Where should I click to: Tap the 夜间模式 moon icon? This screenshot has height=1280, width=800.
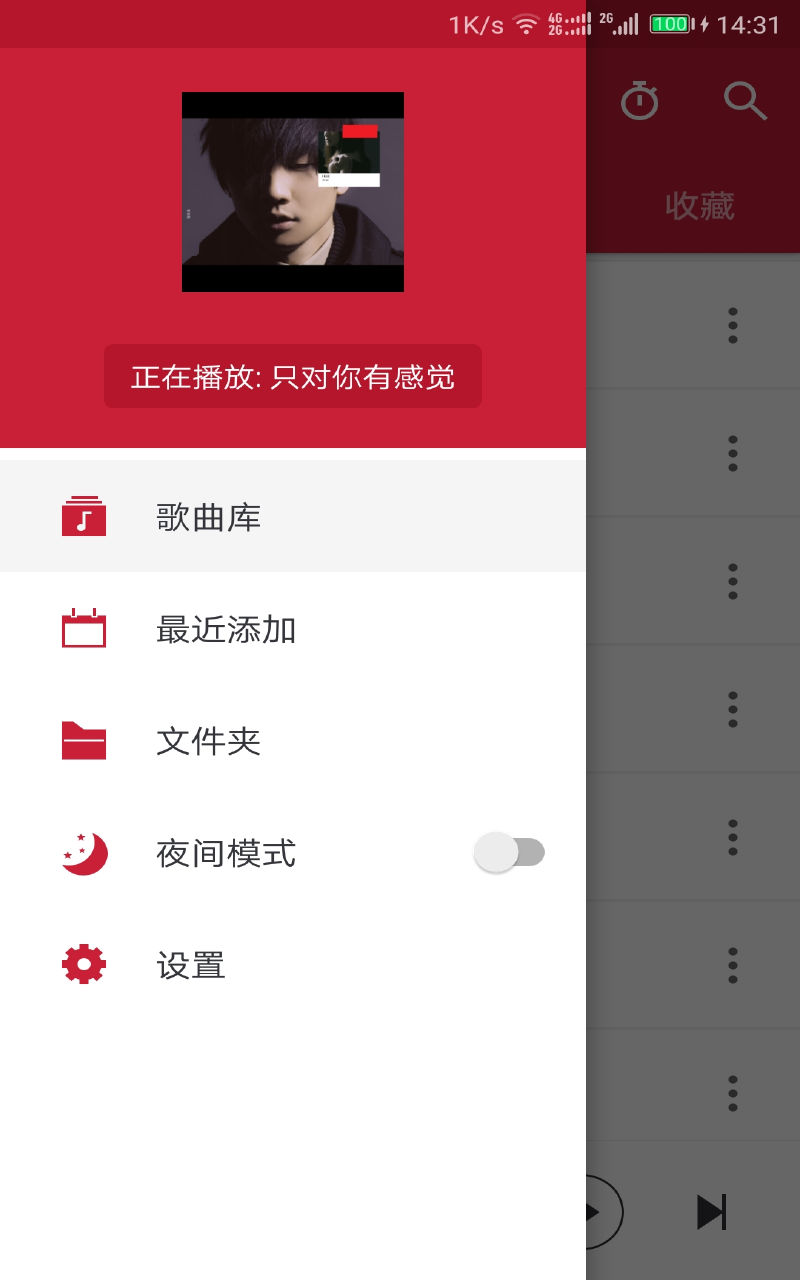[x=84, y=853]
